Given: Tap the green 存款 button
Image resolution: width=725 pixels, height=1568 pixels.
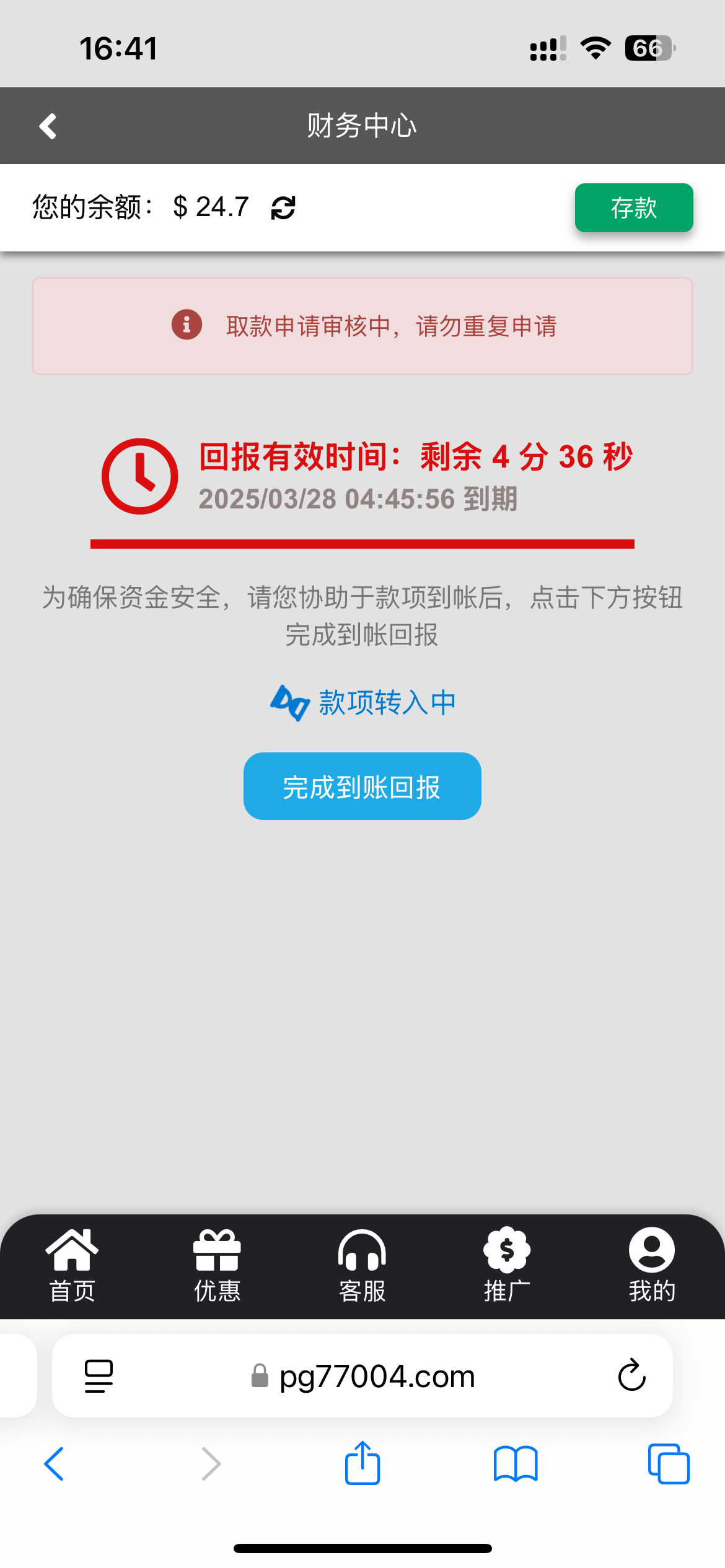Looking at the screenshot, I should tap(634, 208).
